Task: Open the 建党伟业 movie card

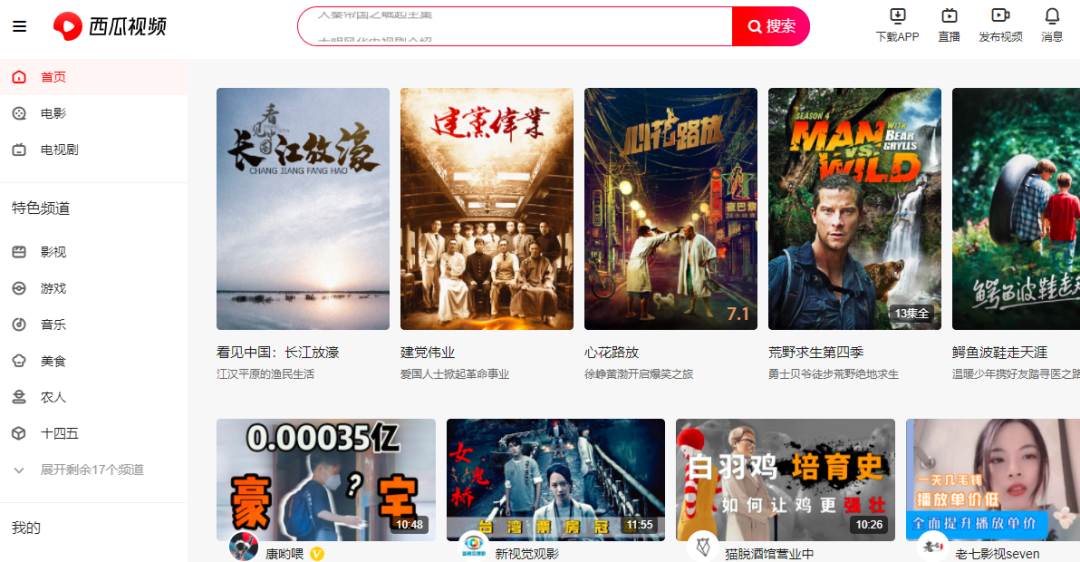Action: pos(487,209)
